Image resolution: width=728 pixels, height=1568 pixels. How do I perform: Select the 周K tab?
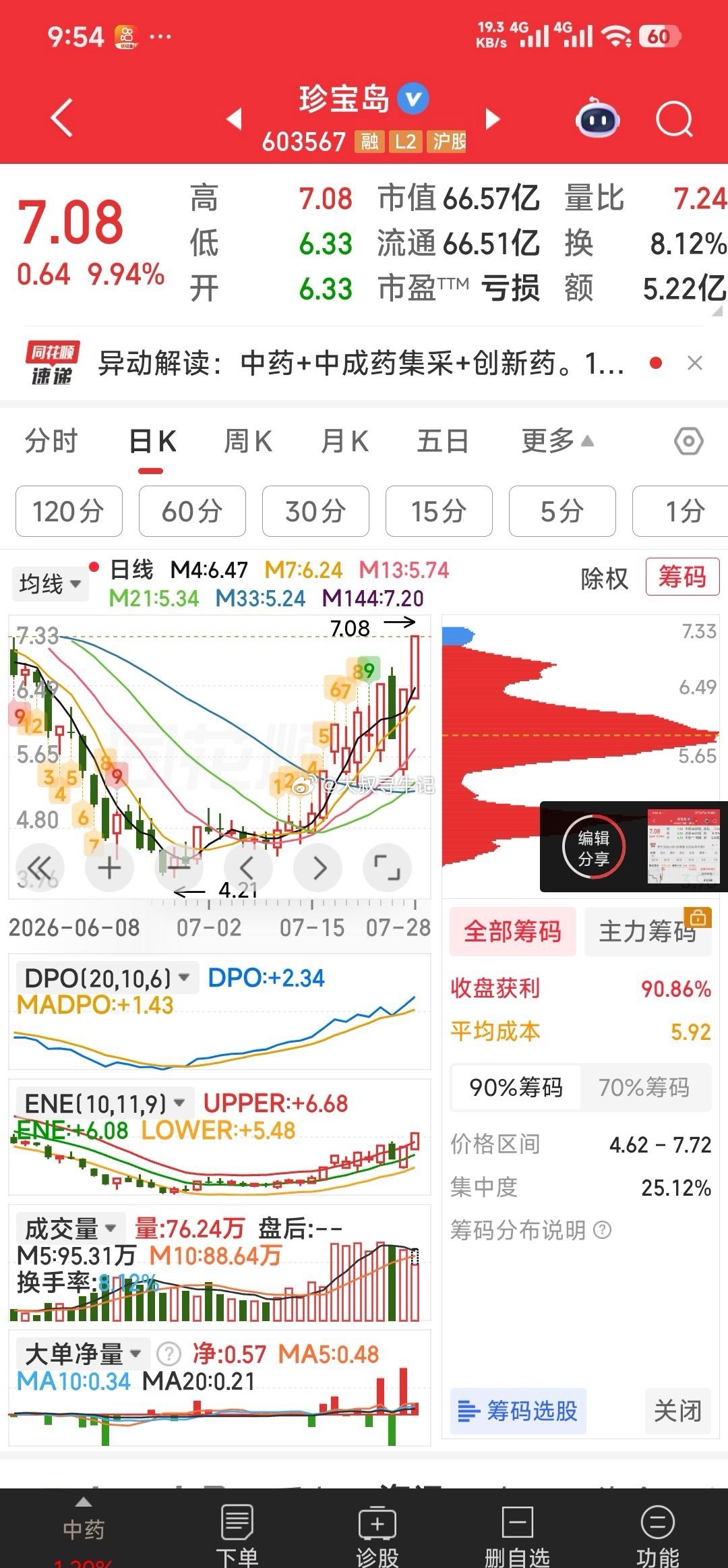247,442
